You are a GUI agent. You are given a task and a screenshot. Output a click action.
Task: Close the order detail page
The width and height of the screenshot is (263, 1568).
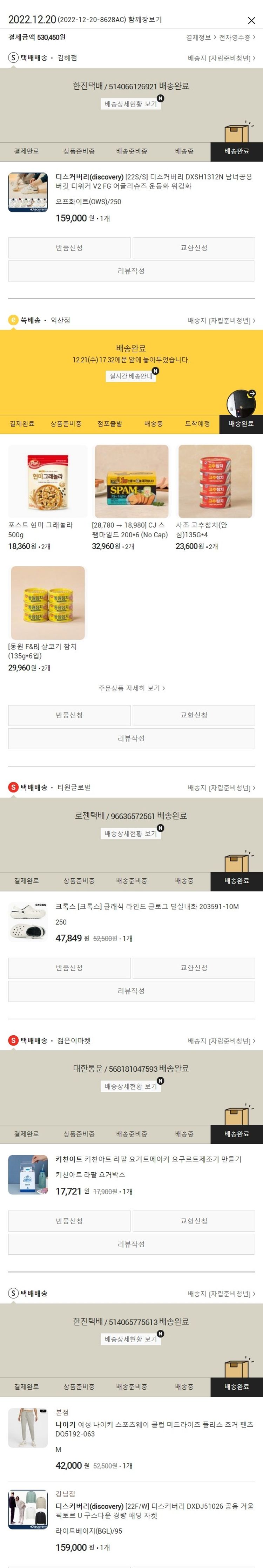(251, 21)
